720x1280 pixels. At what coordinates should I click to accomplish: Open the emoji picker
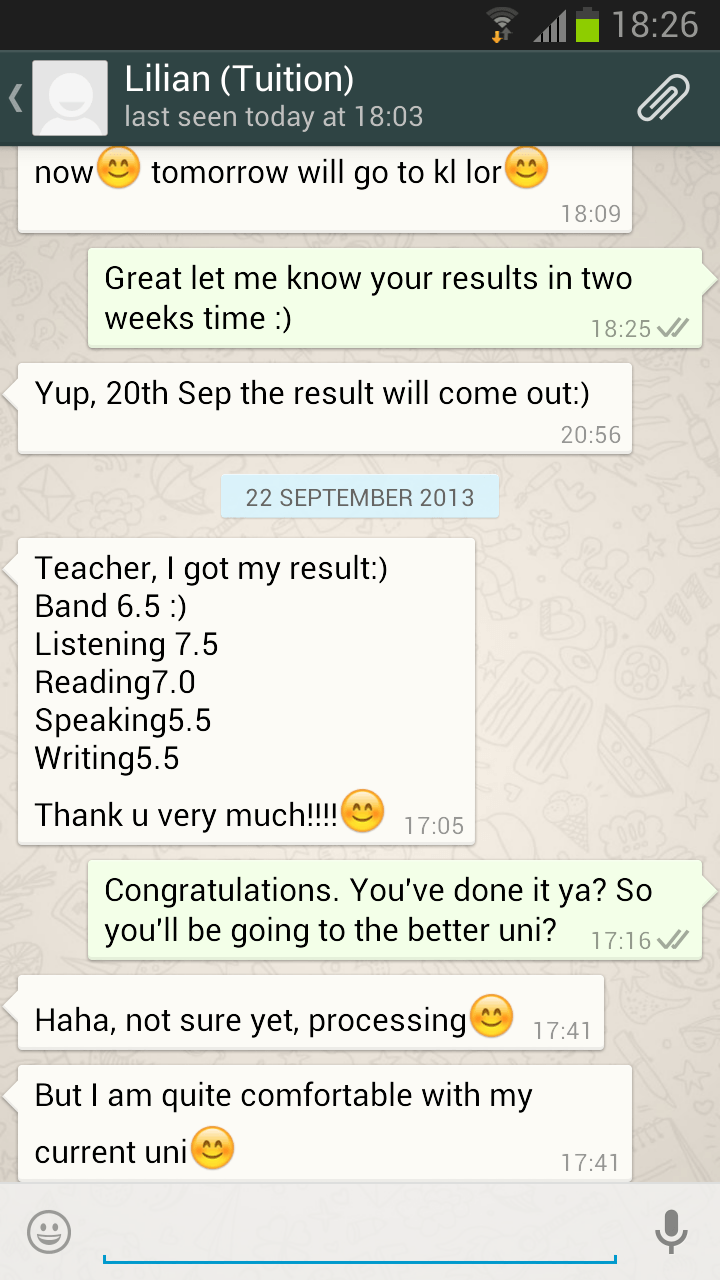click(49, 1231)
